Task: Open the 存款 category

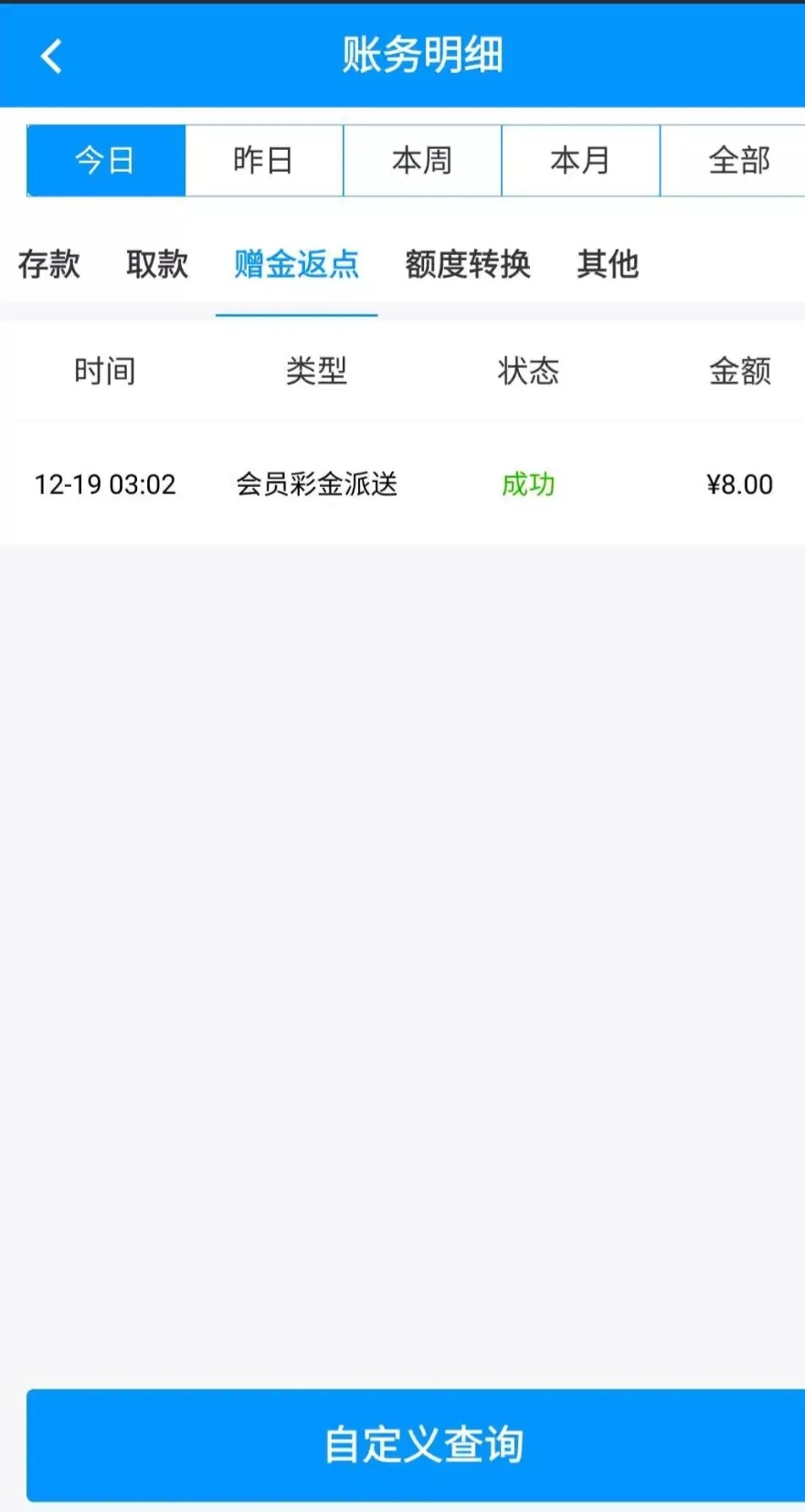Action: click(x=49, y=265)
